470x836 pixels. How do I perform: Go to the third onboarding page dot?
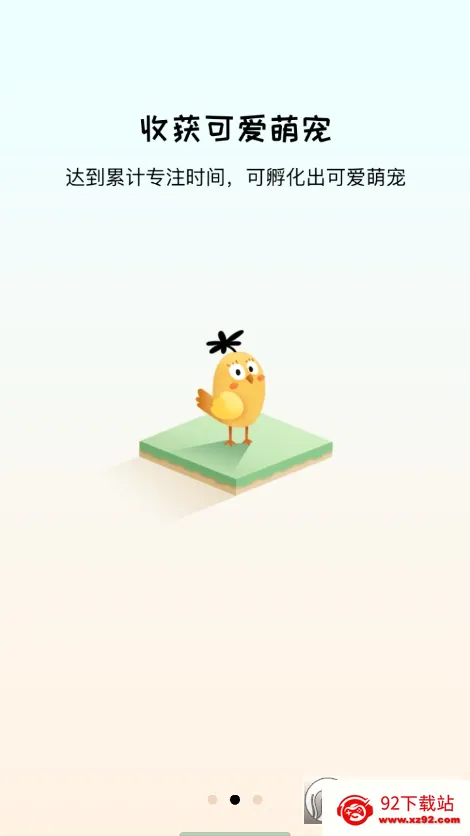(257, 800)
